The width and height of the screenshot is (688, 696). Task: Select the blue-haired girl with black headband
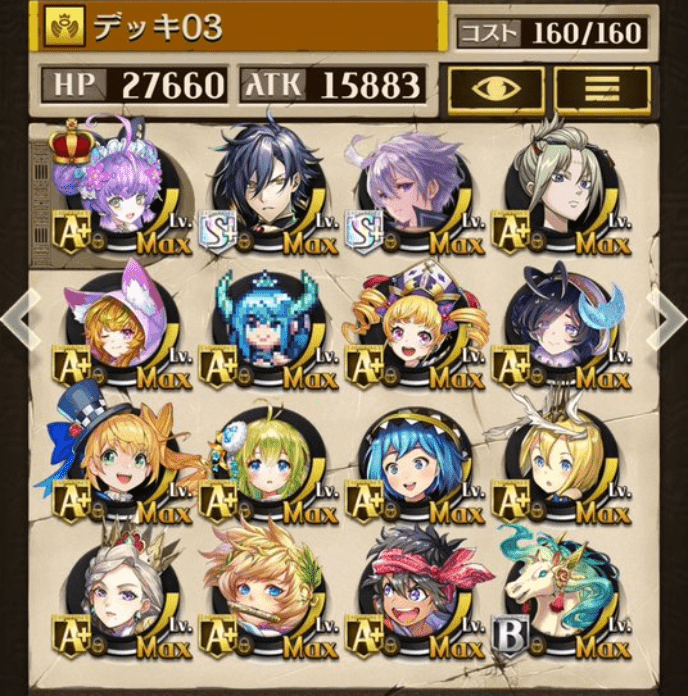click(412, 462)
